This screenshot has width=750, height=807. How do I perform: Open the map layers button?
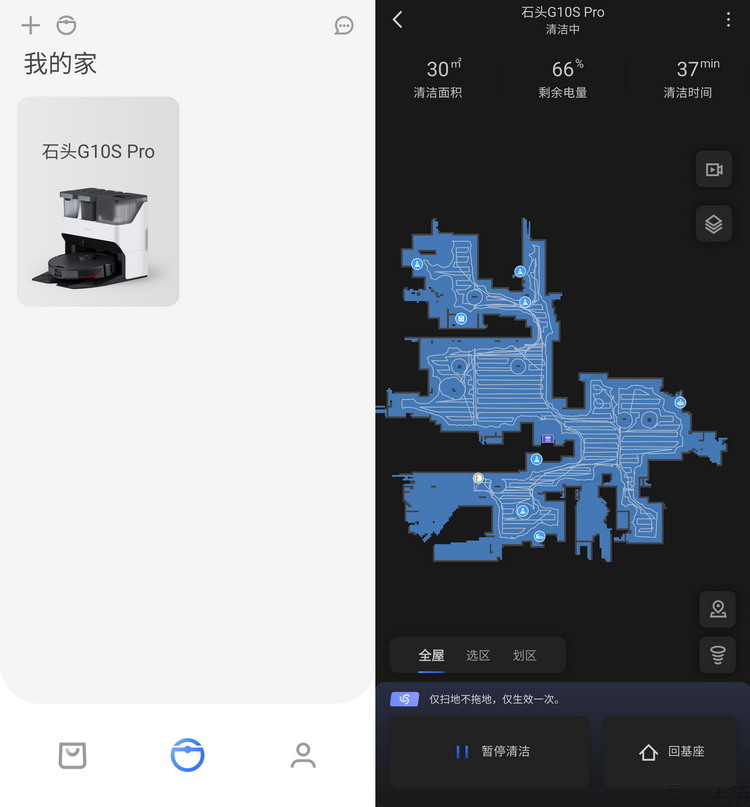coord(713,224)
